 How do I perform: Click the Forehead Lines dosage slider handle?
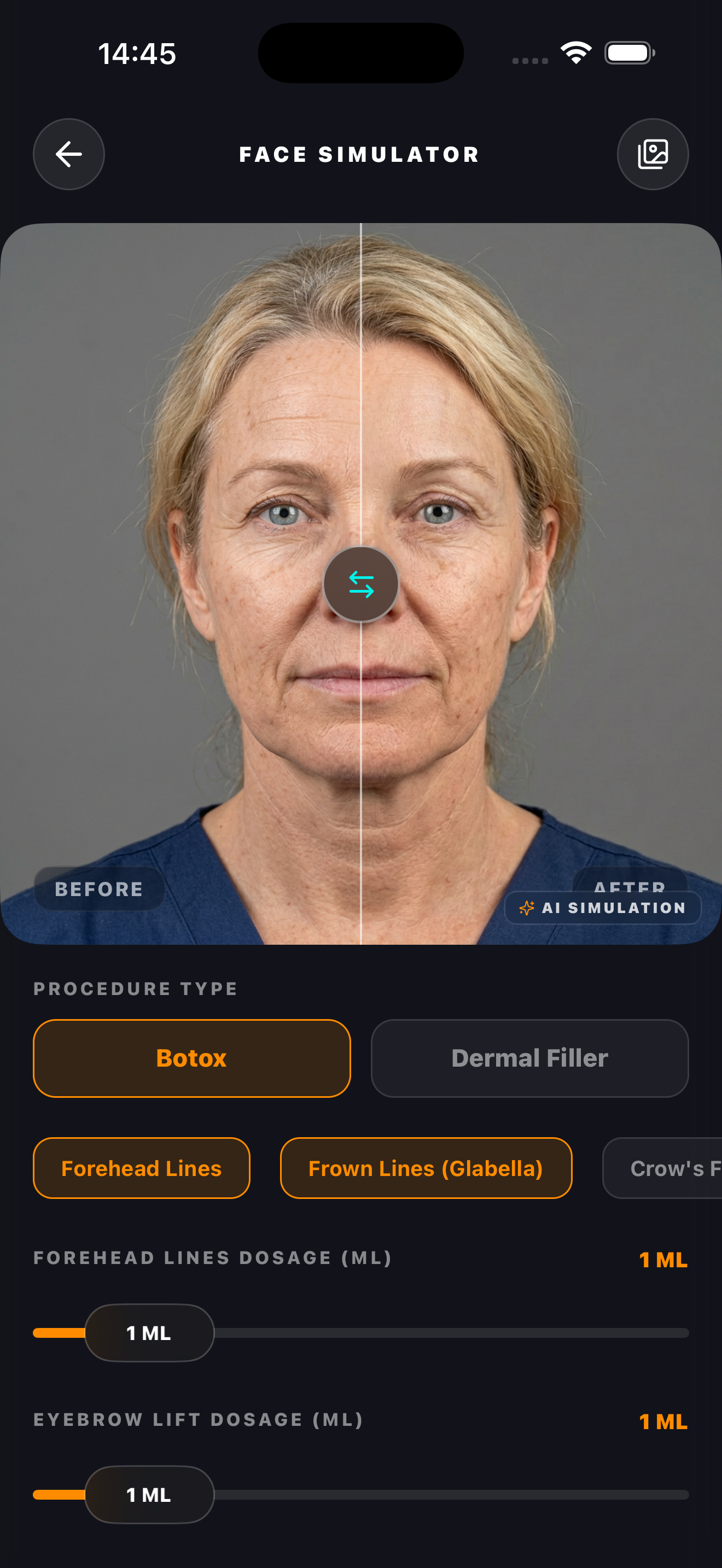(149, 1332)
